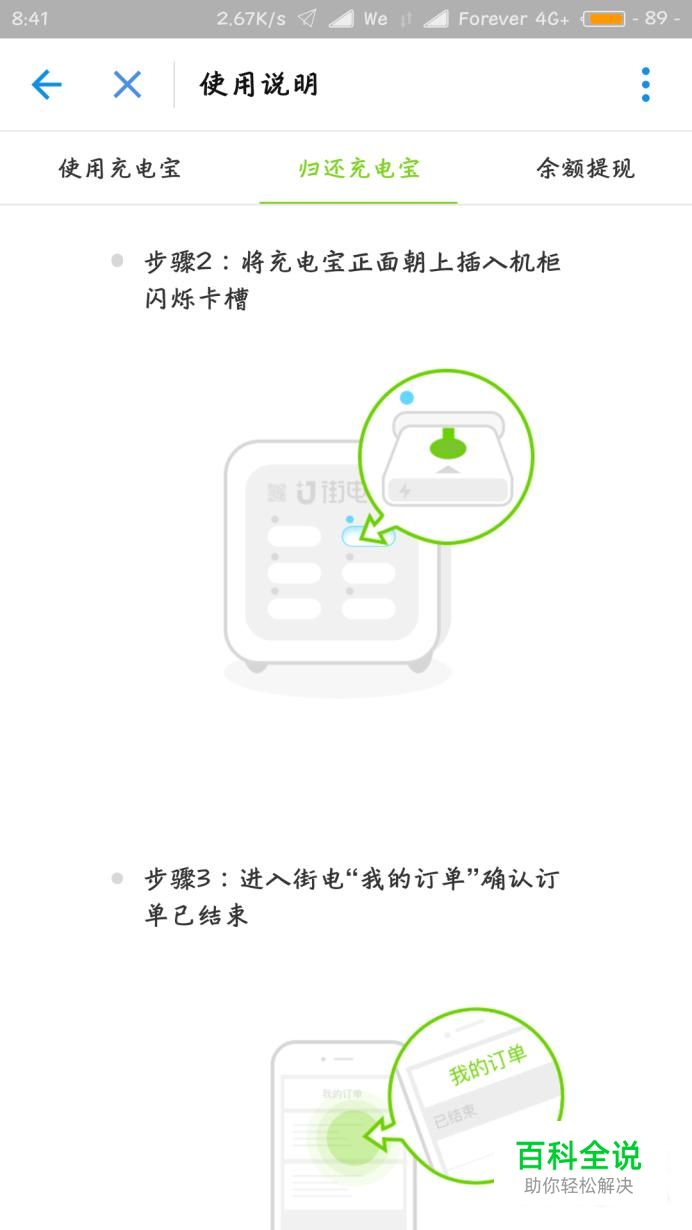The width and height of the screenshot is (692, 1230).
Task: Open the three-dot overflow menu
Action: tap(646, 85)
